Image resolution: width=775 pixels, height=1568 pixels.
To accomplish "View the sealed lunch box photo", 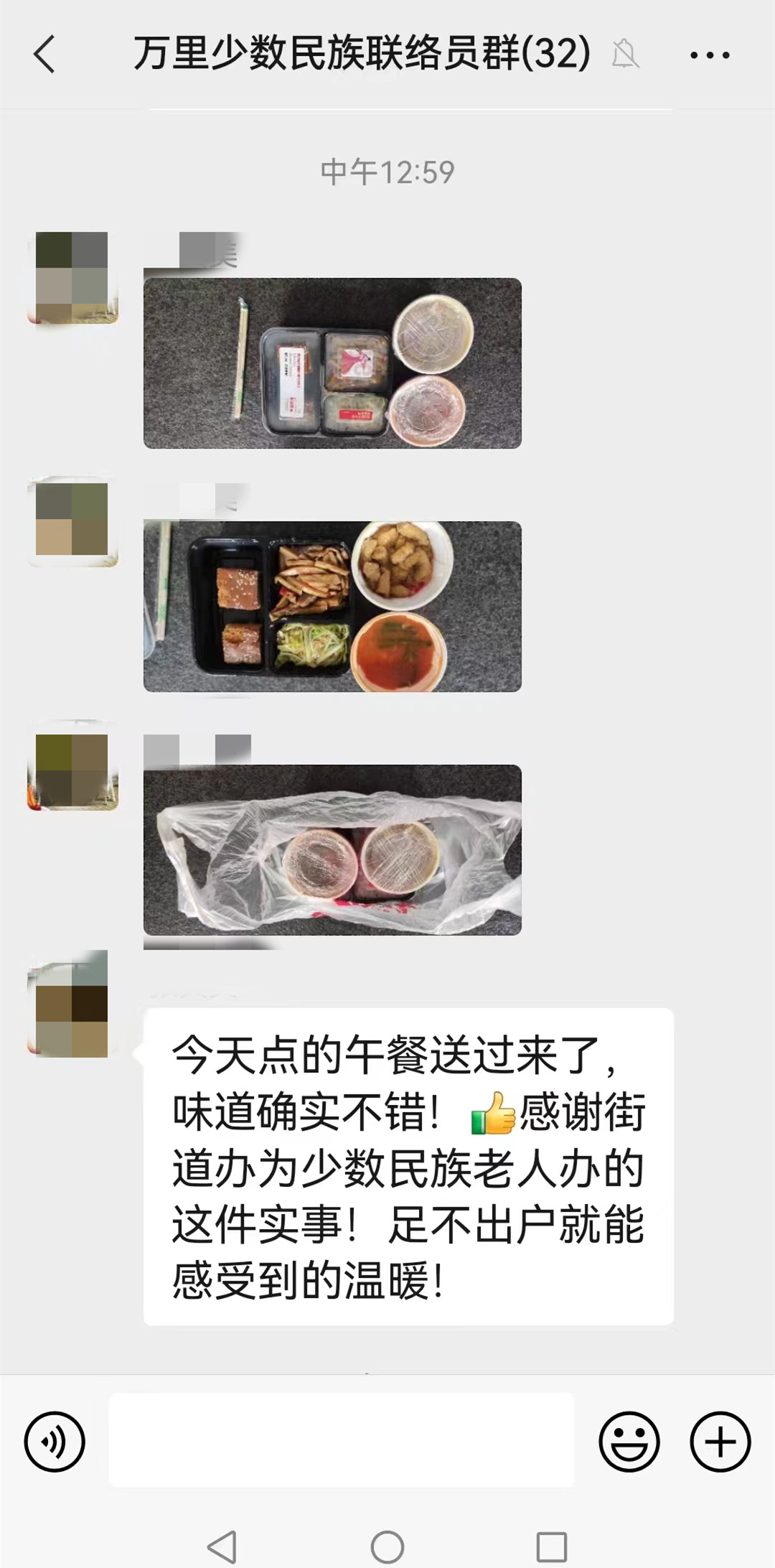I will 332,363.
